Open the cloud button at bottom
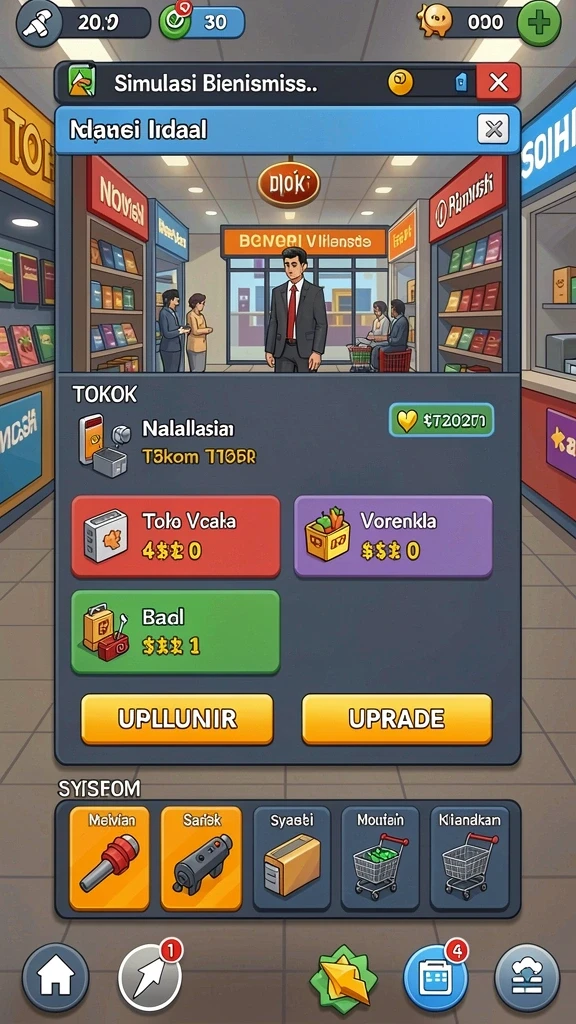The width and height of the screenshot is (576, 1024). (527, 978)
